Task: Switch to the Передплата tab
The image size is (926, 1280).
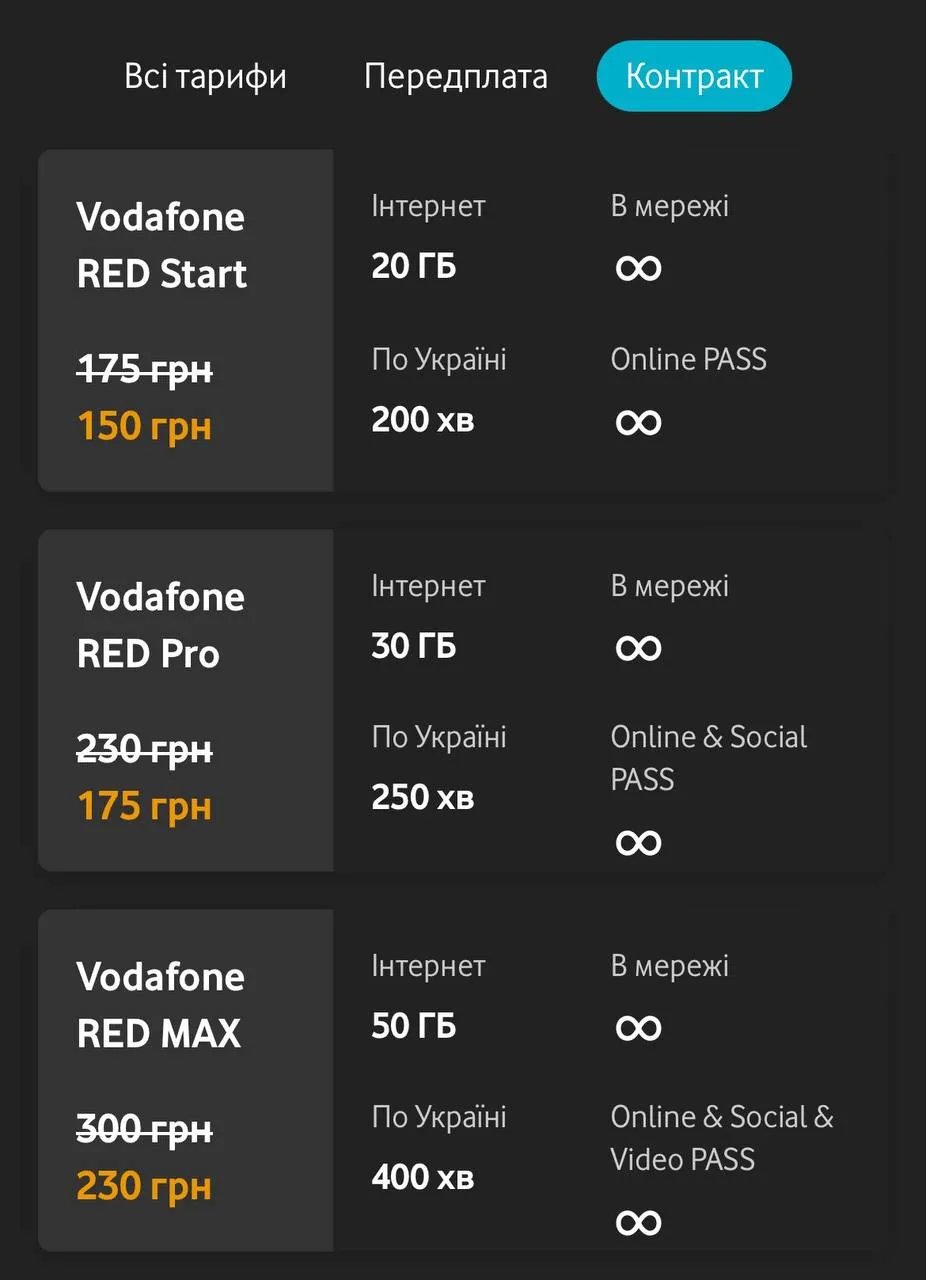Action: coord(455,75)
